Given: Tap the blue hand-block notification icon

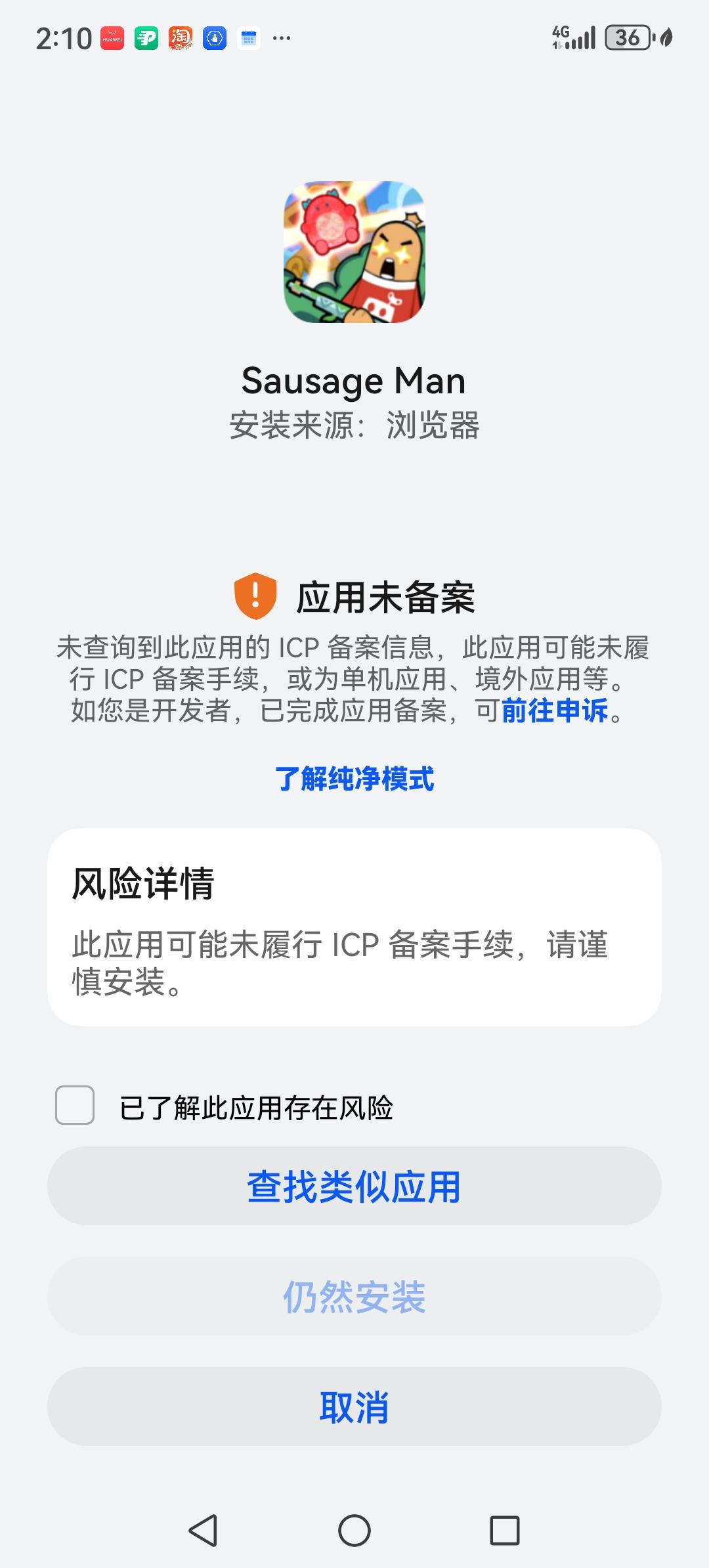Looking at the screenshot, I should click(x=215, y=38).
